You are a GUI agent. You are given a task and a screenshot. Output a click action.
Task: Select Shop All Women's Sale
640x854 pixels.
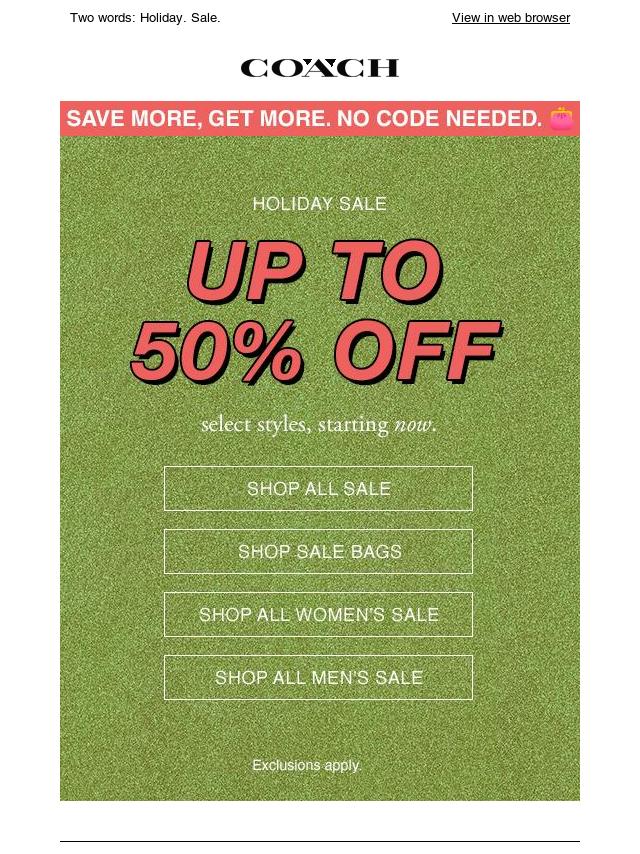click(318, 615)
